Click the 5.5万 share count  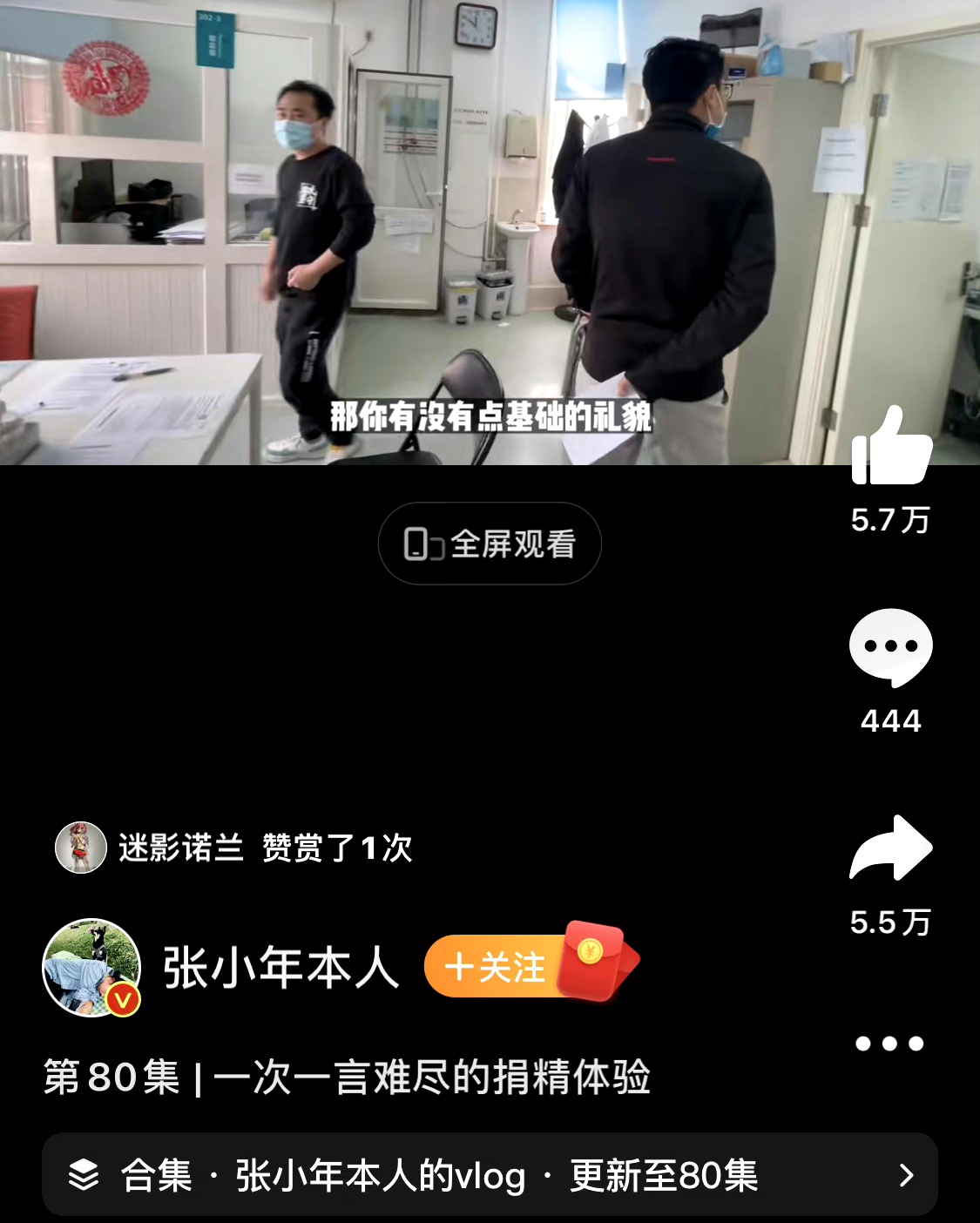point(890,923)
